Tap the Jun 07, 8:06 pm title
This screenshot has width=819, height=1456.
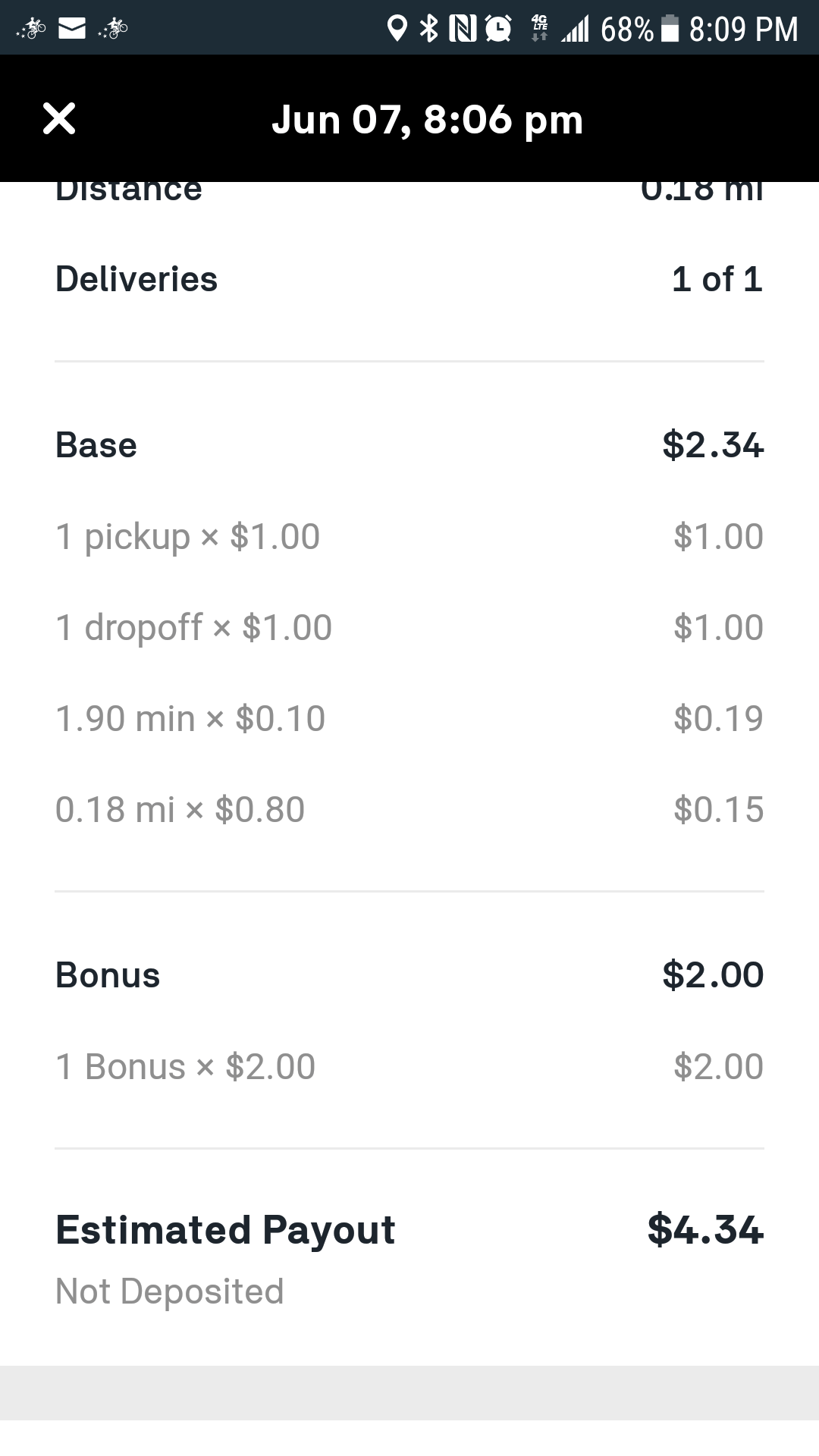point(428,119)
